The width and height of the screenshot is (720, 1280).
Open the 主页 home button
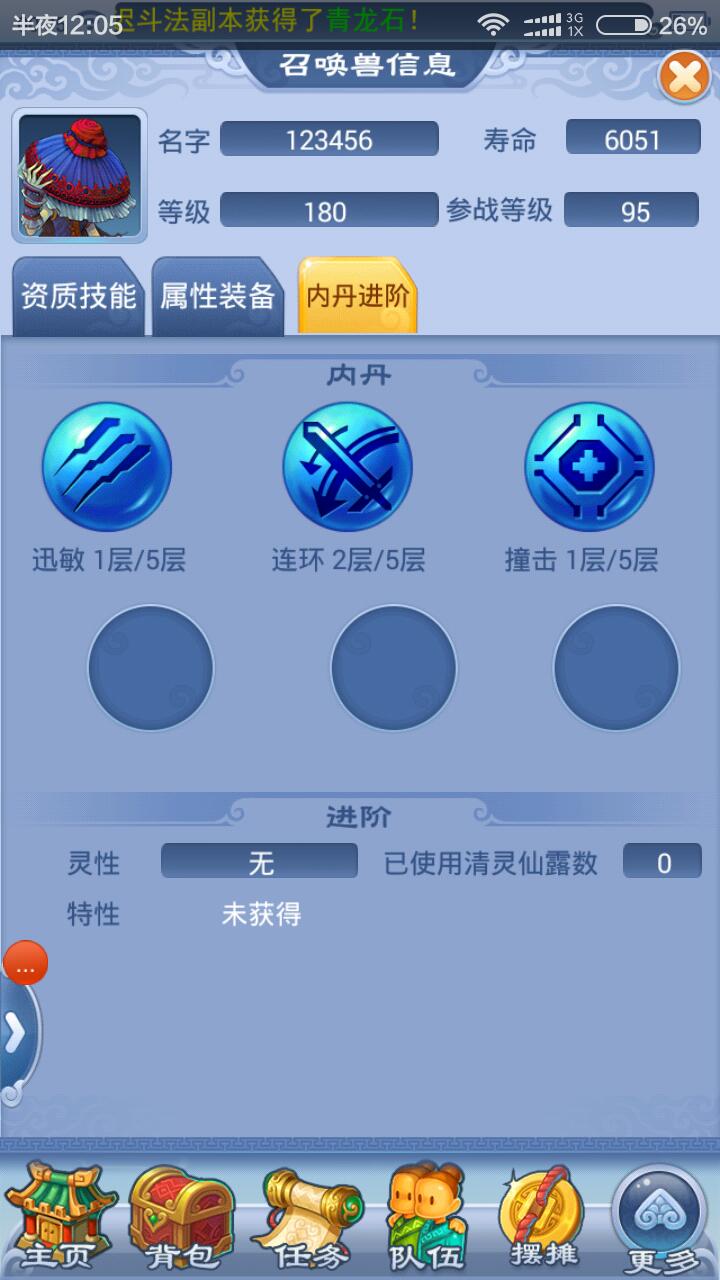[62, 1216]
